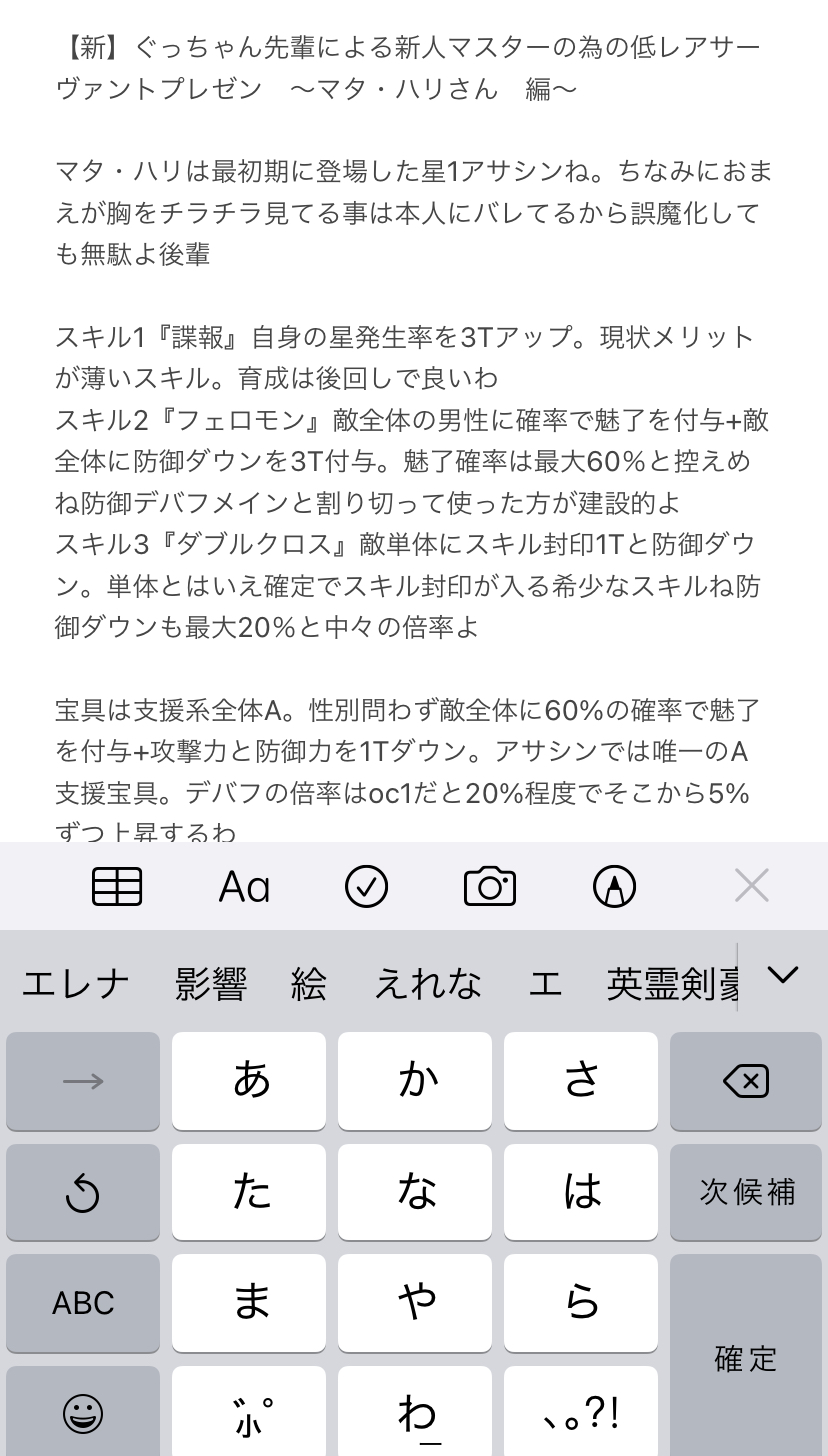Image resolution: width=828 pixels, height=1456 pixels.
Task: Open the emoji keyboard
Action: (83, 1412)
